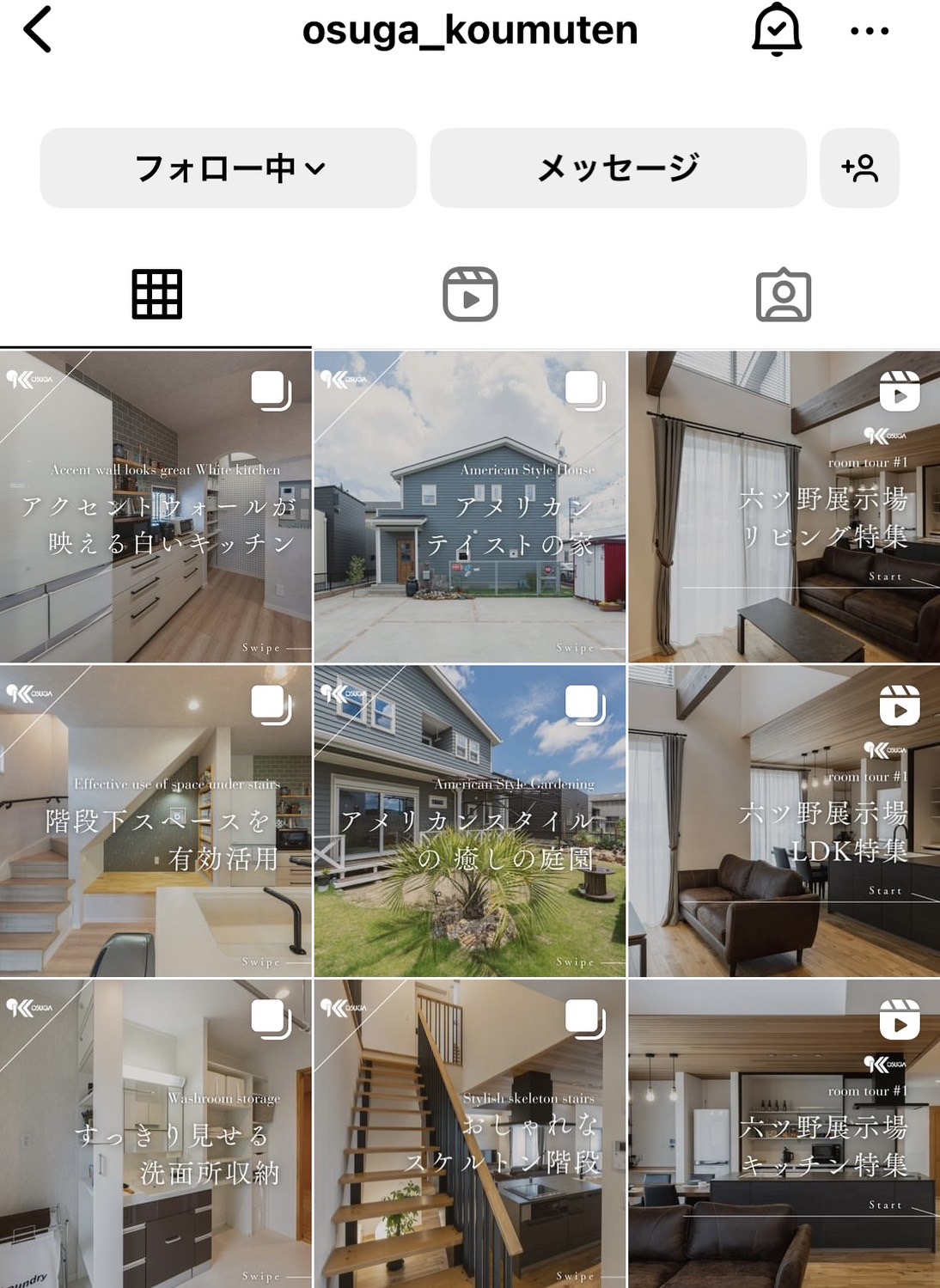Image resolution: width=940 pixels, height=1288 pixels.
Task: Switch to the posts grid tab
Action: tap(156, 295)
